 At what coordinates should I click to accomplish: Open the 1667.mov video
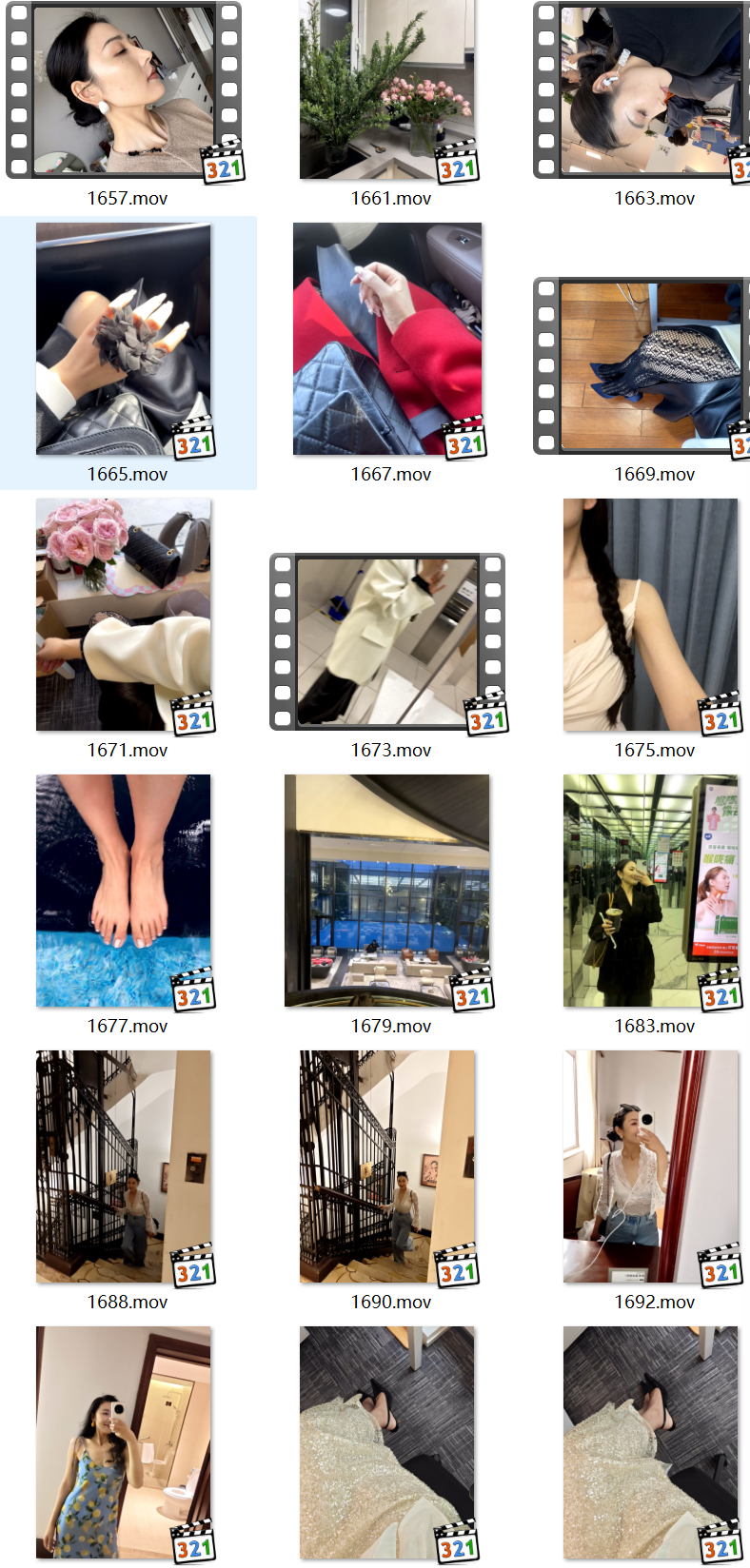(387, 339)
